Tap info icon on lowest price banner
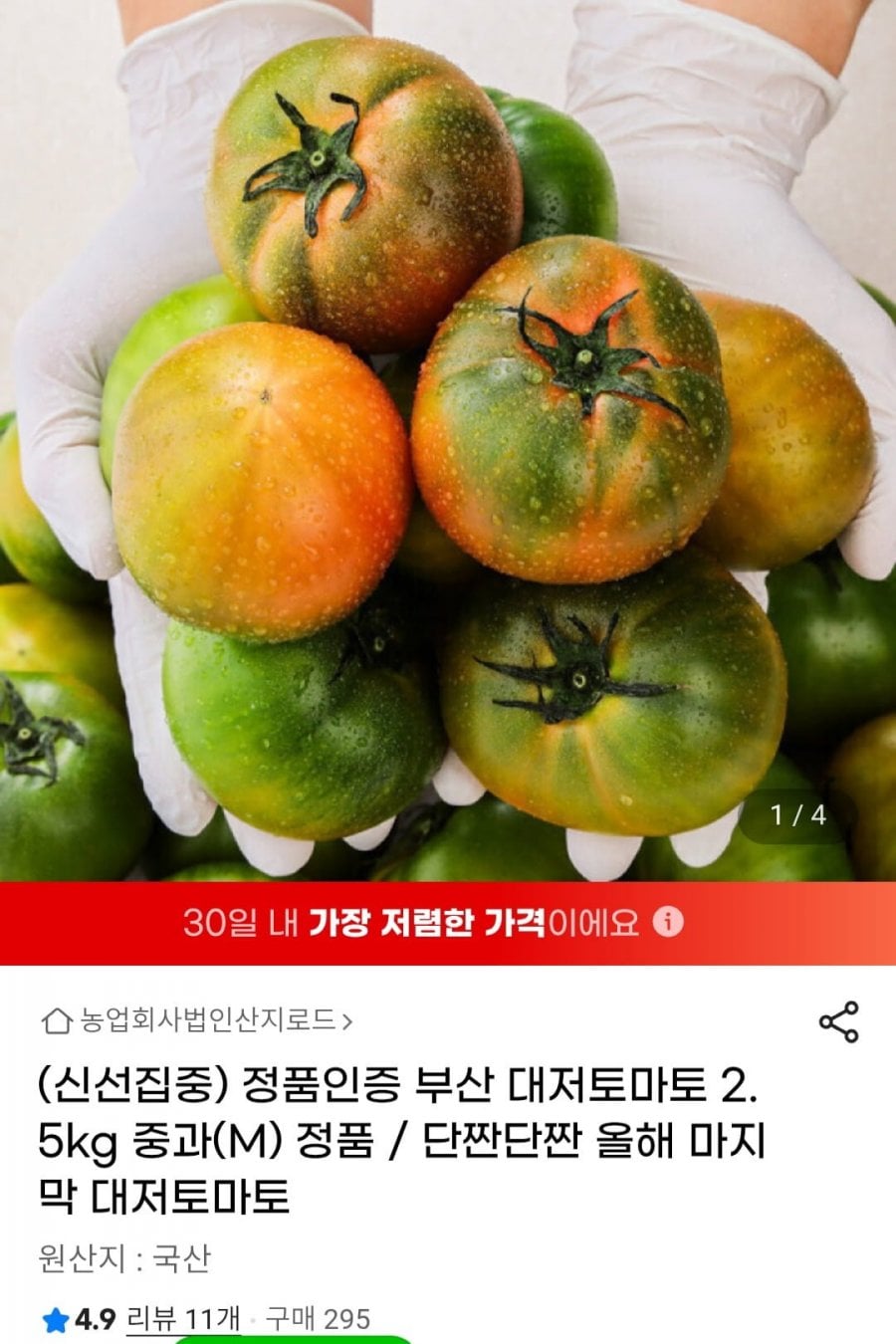 coord(670,922)
